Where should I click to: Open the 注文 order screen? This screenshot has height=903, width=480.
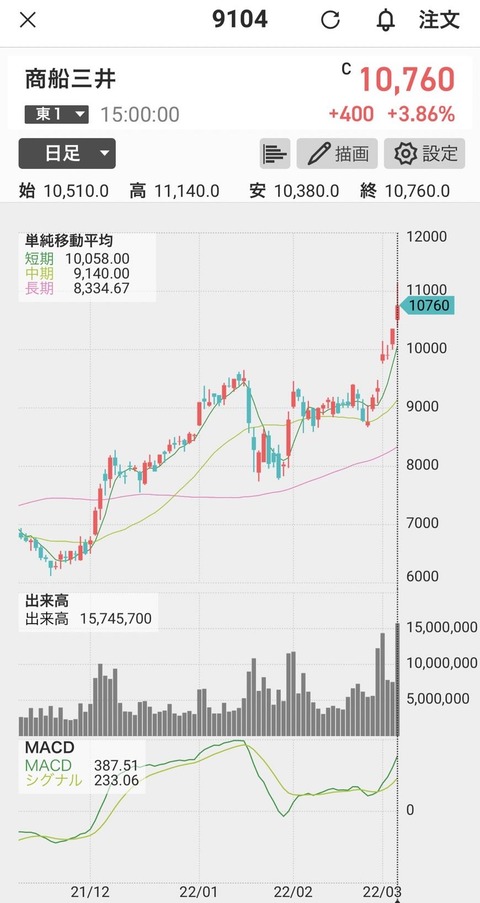pos(439,20)
